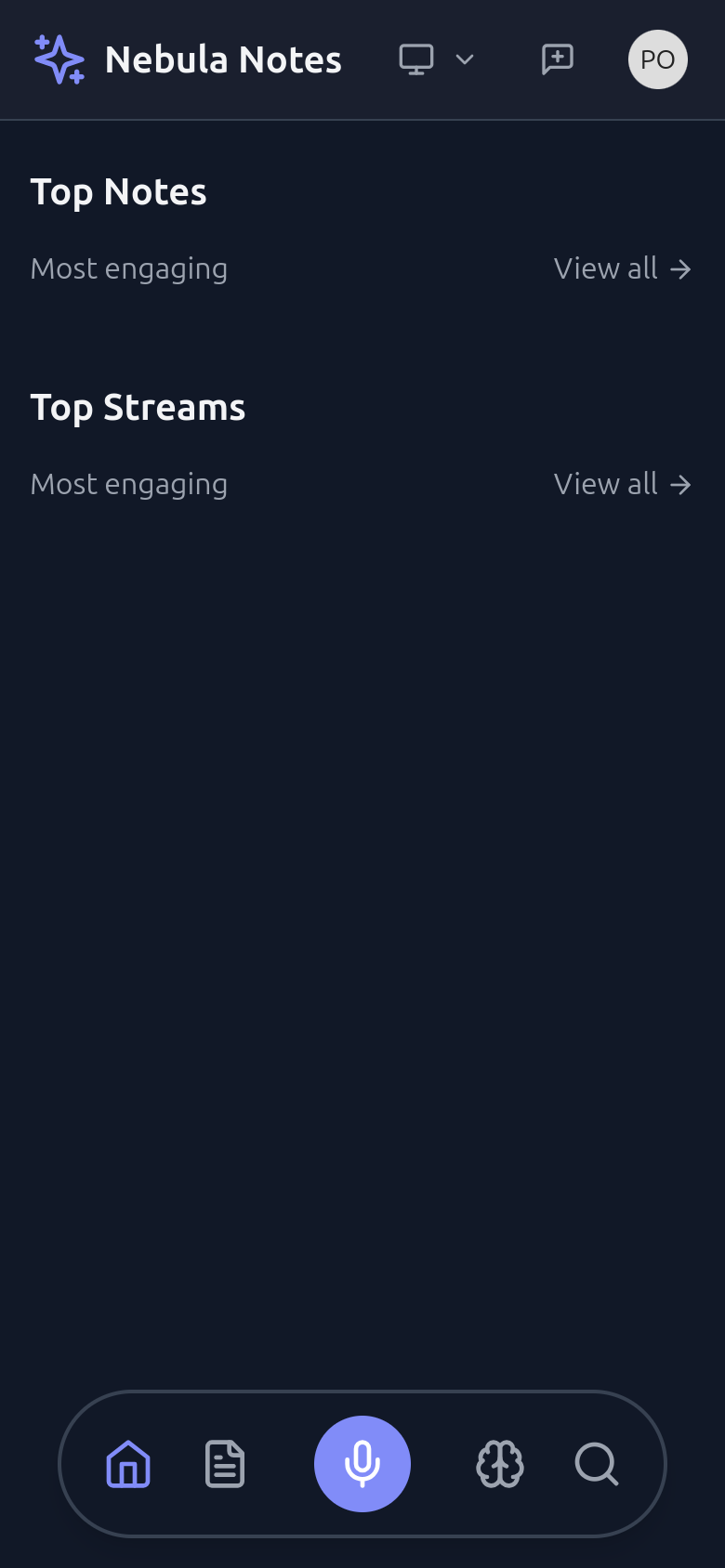Open the PO profile avatar
This screenshot has width=725, height=1568.
pyautogui.click(x=658, y=59)
